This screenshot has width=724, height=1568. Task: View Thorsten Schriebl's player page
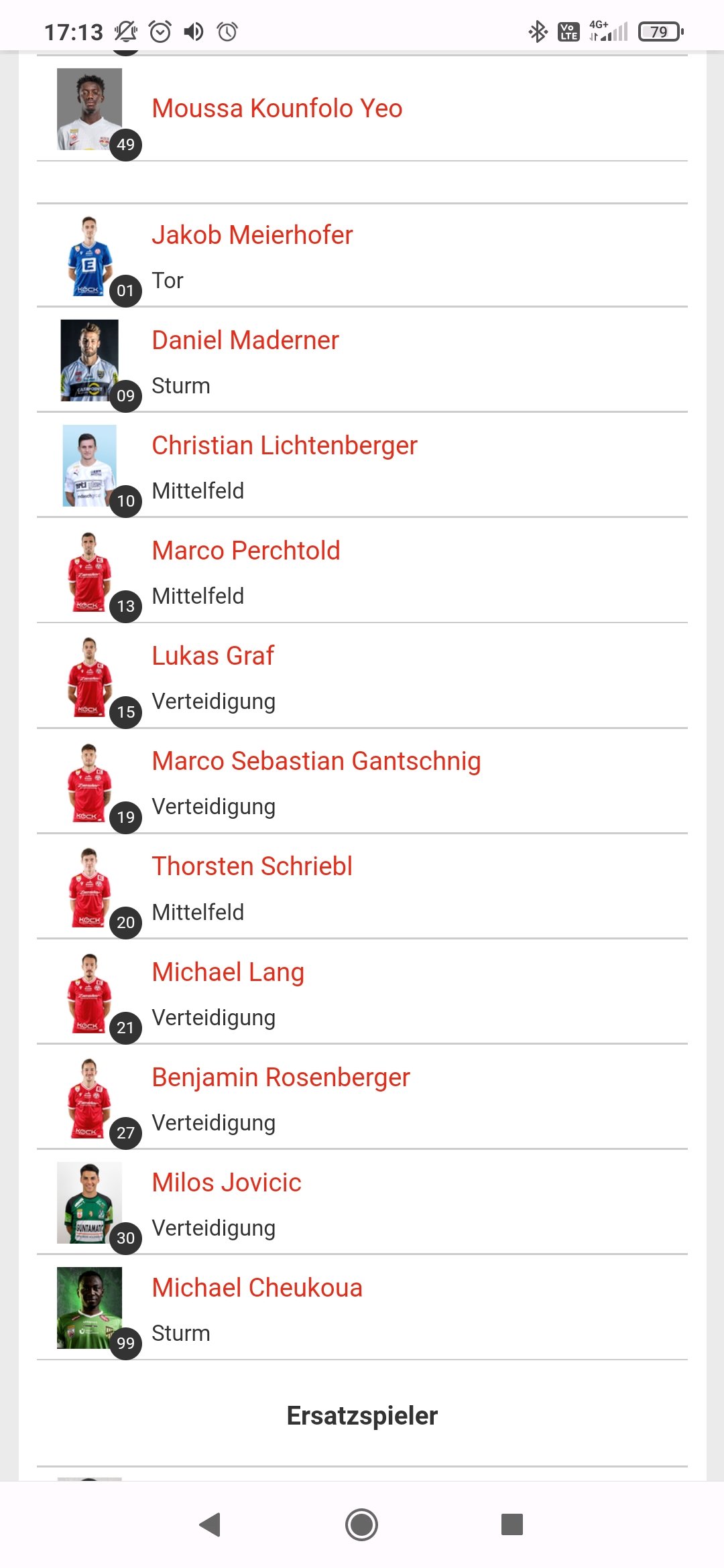click(x=252, y=866)
